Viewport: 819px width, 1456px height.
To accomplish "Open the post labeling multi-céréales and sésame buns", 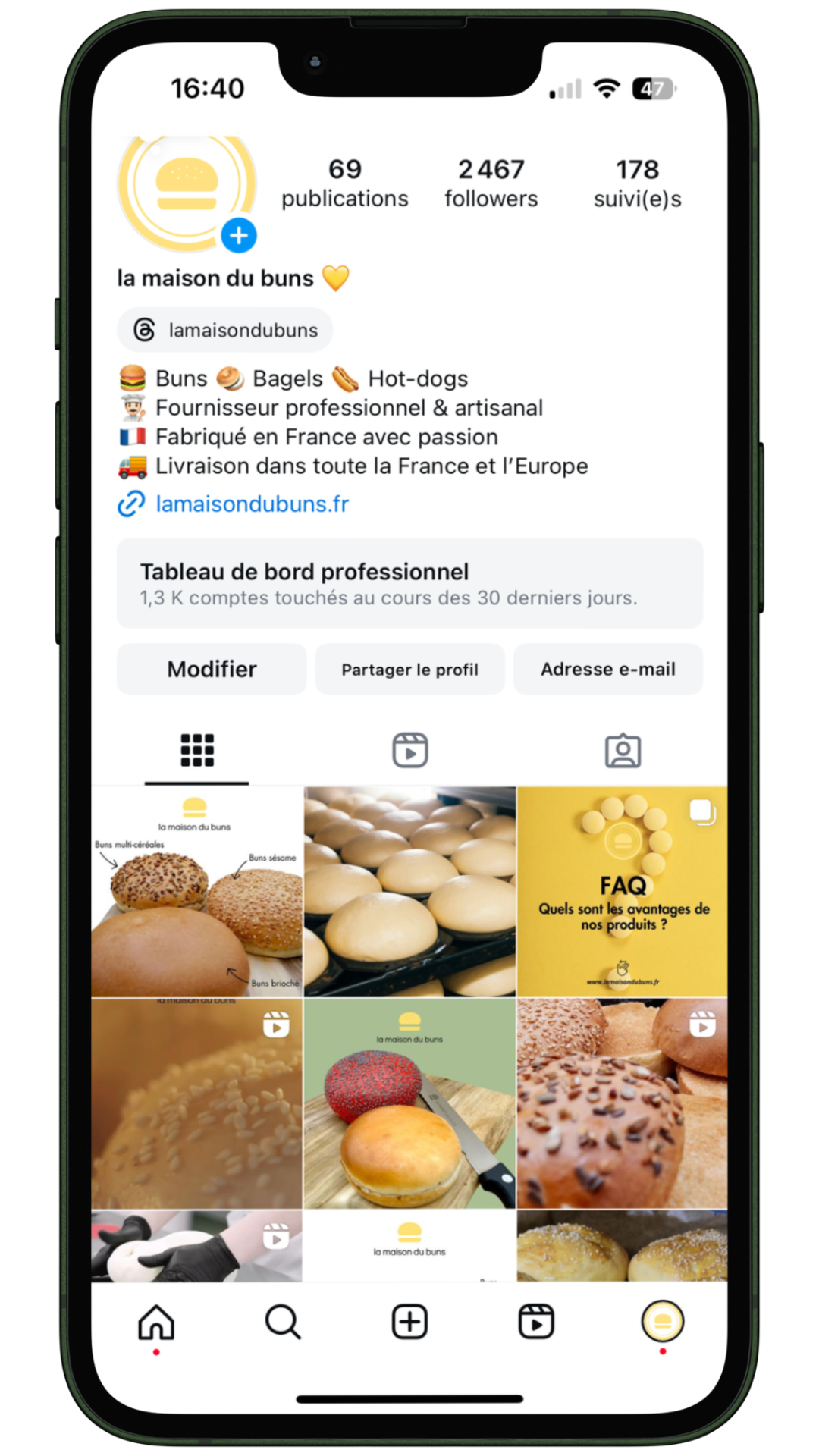I will pyautogui.click(x=197, y=891).
